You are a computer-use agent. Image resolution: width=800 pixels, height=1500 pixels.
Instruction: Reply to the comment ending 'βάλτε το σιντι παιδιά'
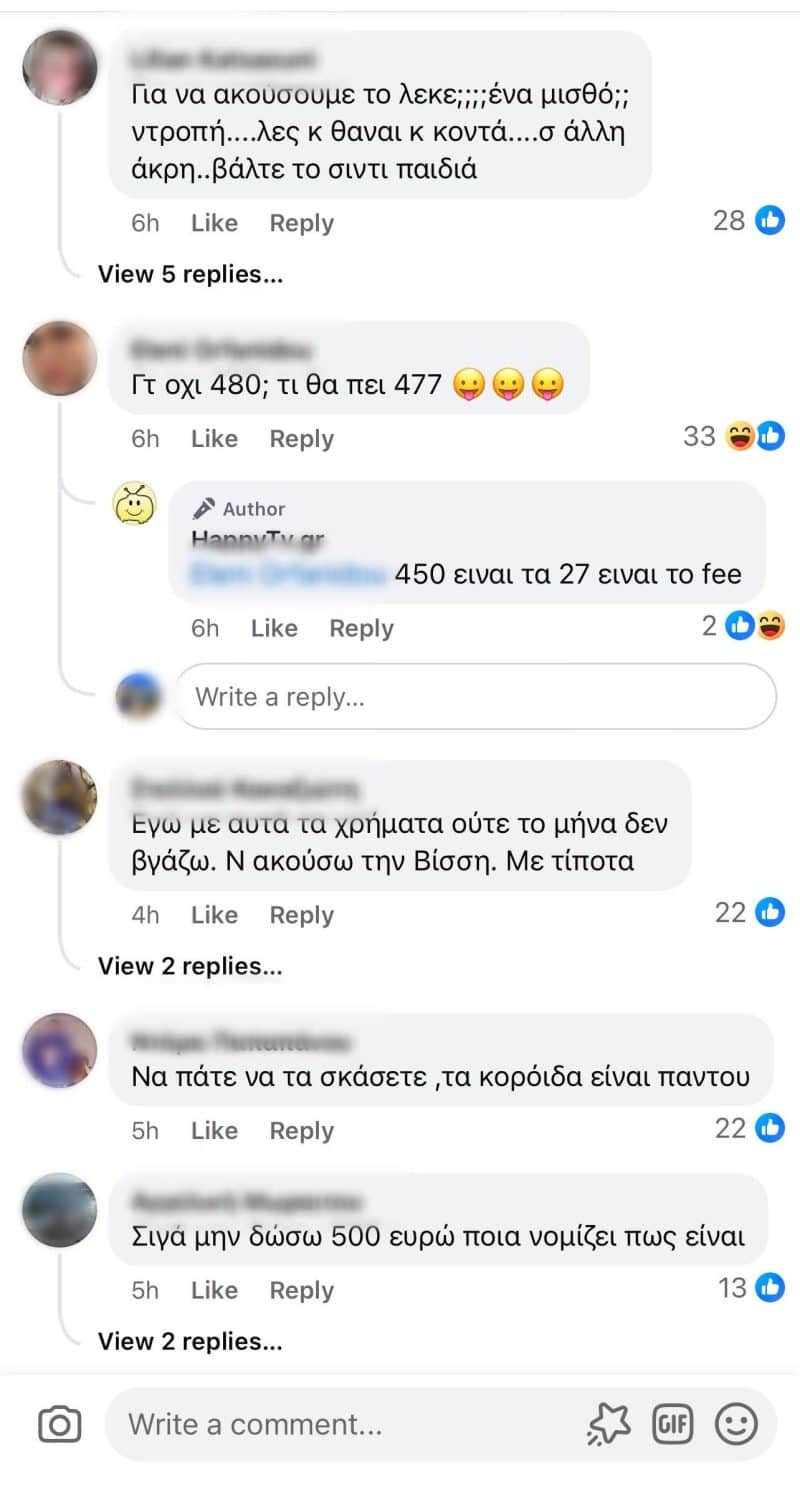pos(301,223)
